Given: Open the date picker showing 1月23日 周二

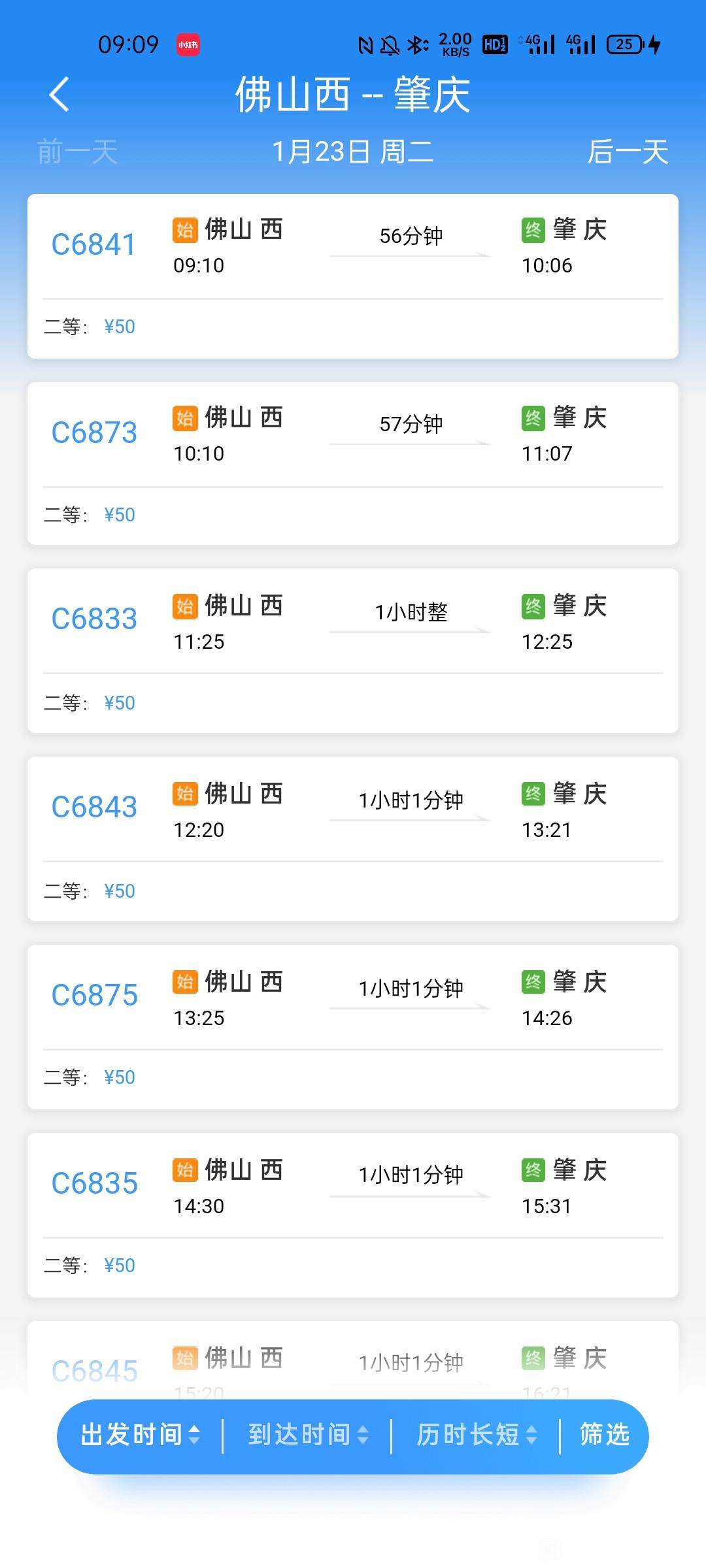Looking at the screenshot, I should [x=352, y=152].
